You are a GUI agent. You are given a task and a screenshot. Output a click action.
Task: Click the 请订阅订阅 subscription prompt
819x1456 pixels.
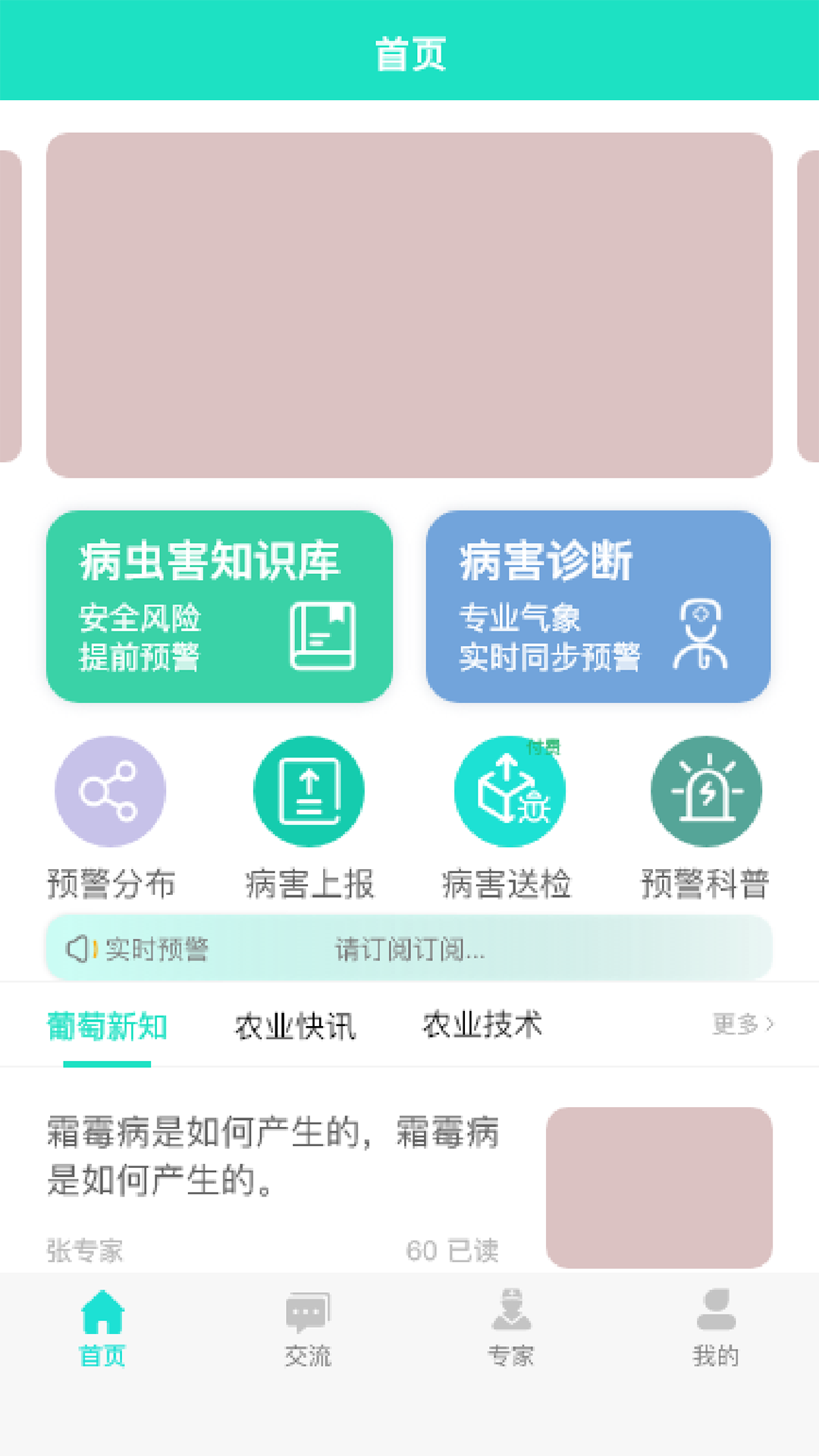(x=409, y=949)
